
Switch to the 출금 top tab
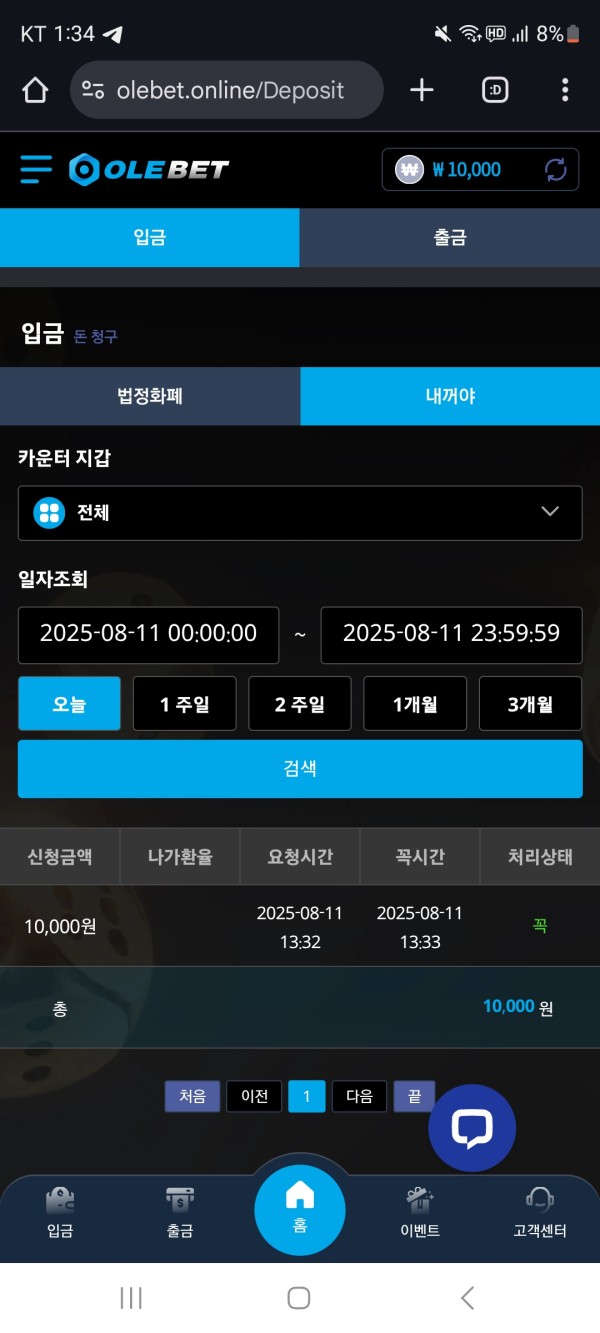(x=449, y=238)
